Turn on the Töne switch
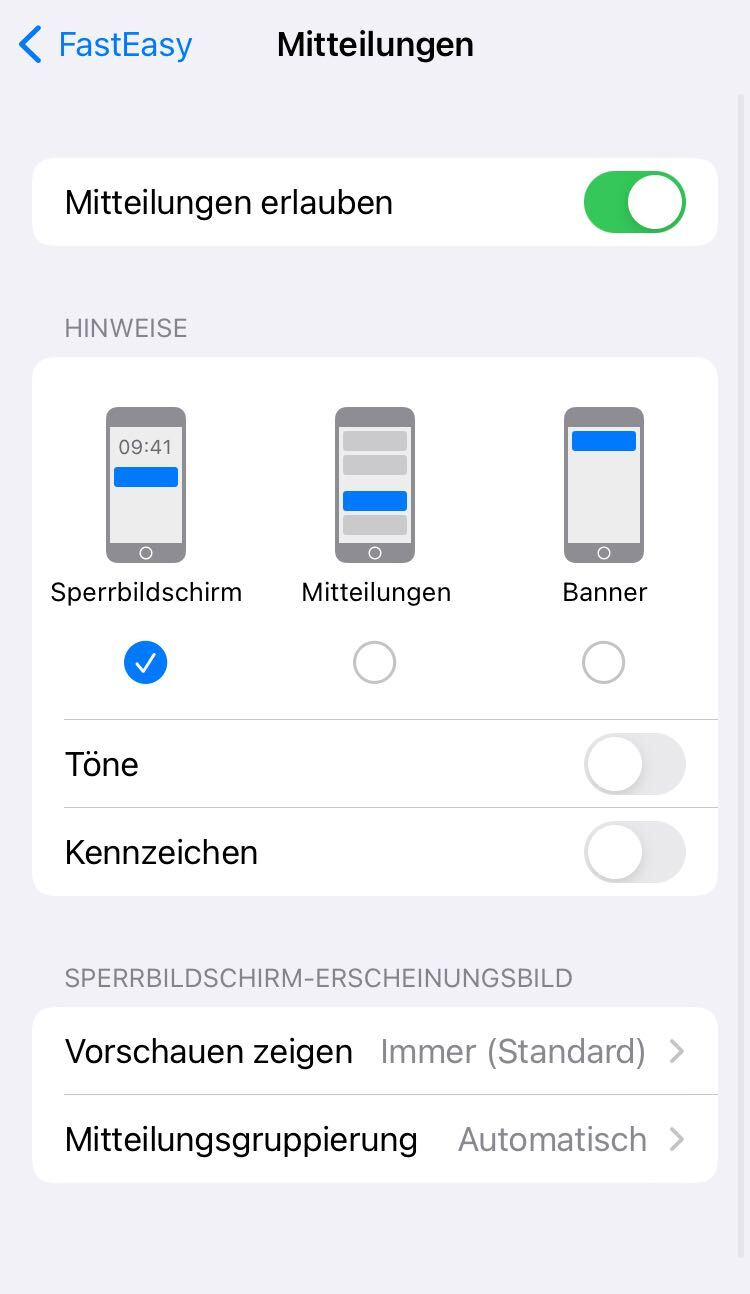 click(635, 764)
